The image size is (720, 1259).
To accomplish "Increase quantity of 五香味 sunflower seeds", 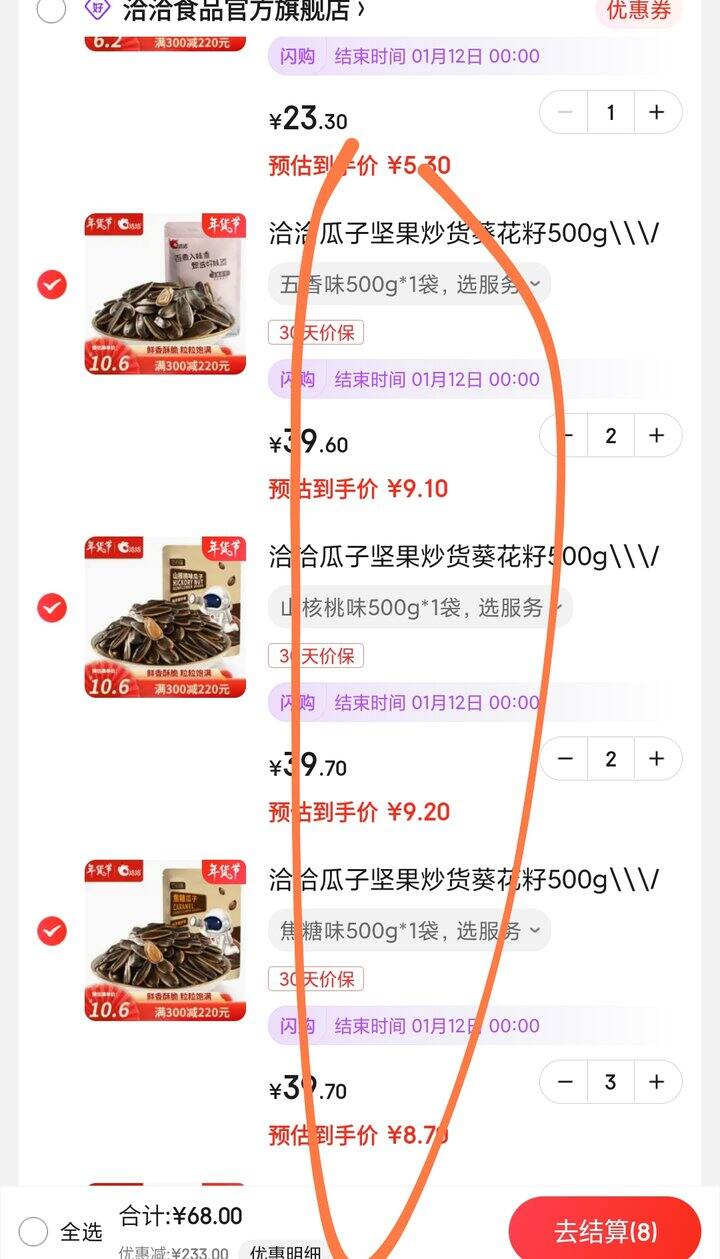I will tap(657, 436).
